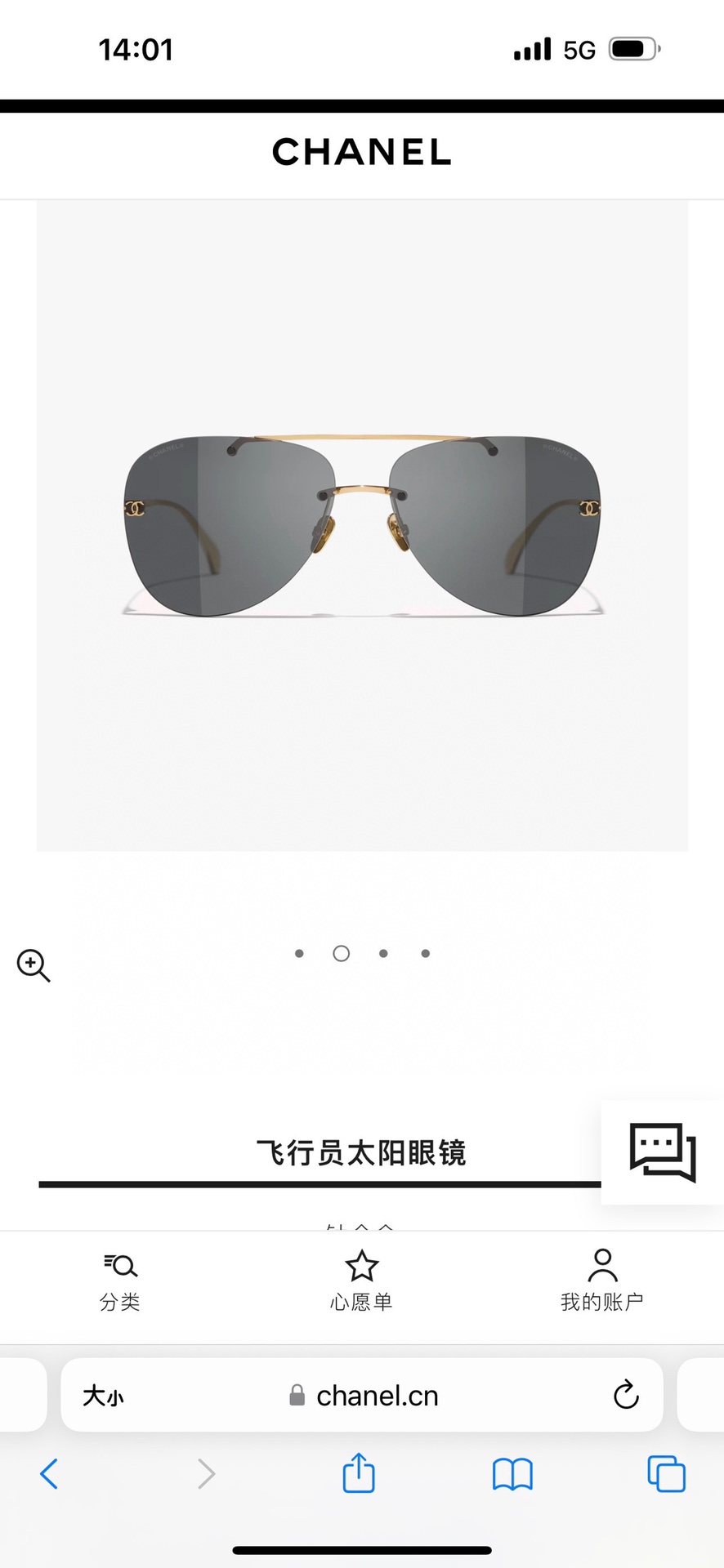
Task: Zoom into the sunglasses product image
Action: tap(34, 965)
